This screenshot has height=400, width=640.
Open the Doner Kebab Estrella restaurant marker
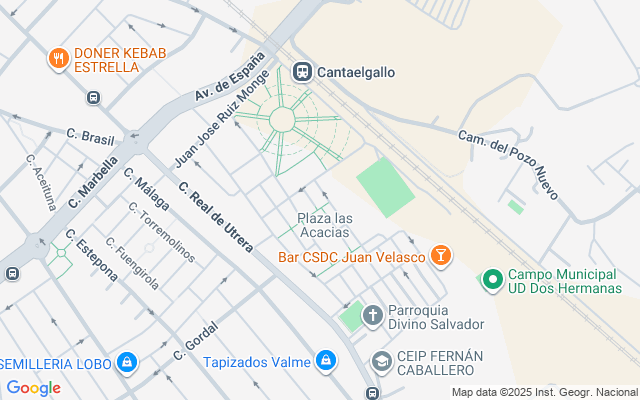pos(59,59)
